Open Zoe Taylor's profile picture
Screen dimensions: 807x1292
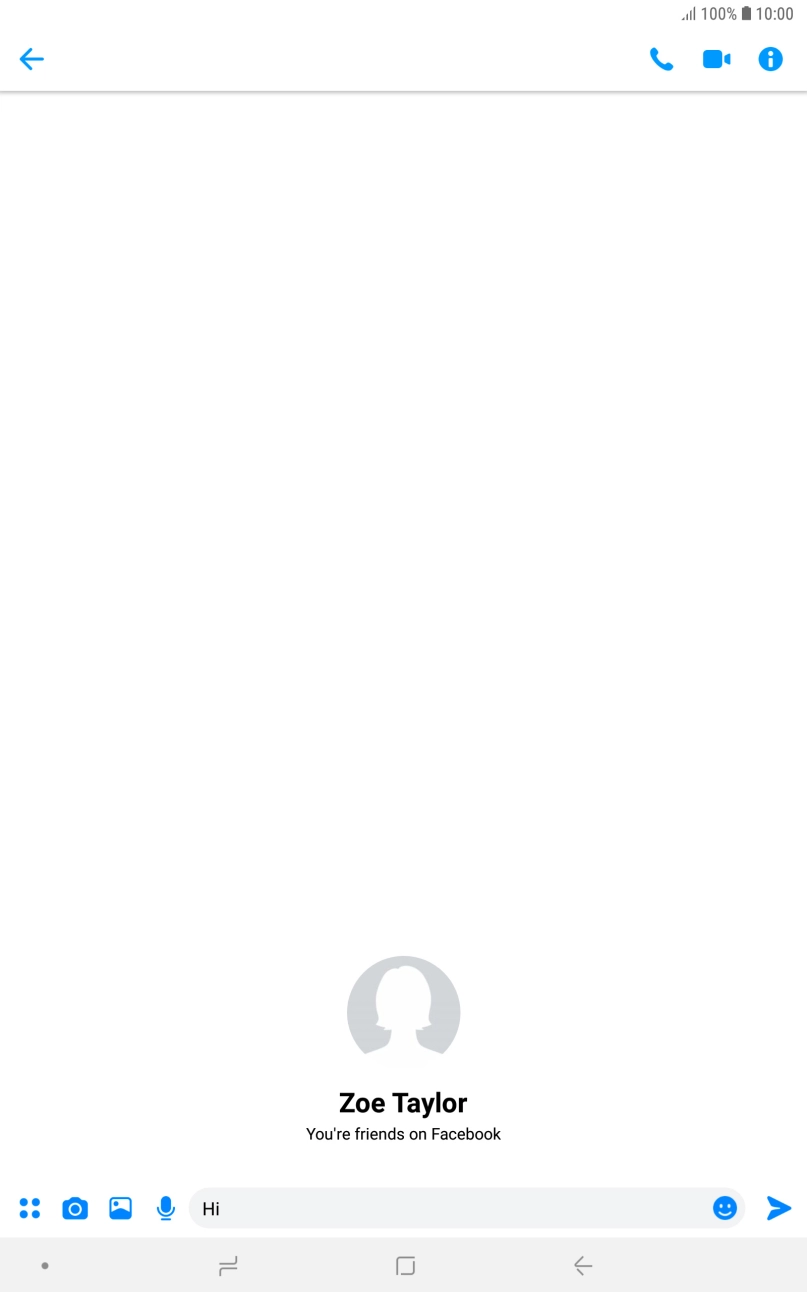(403, 1011)
